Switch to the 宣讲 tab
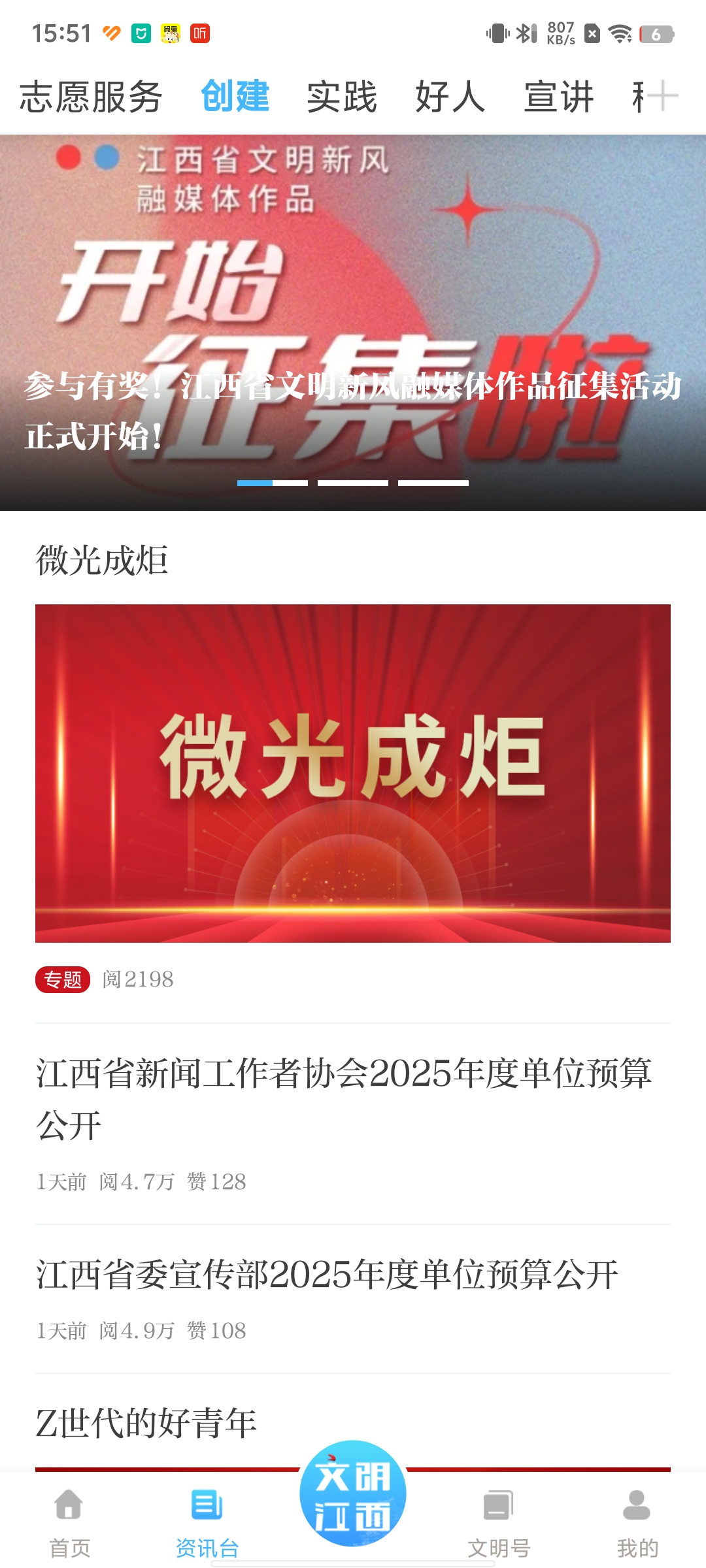 coord(559,97)
